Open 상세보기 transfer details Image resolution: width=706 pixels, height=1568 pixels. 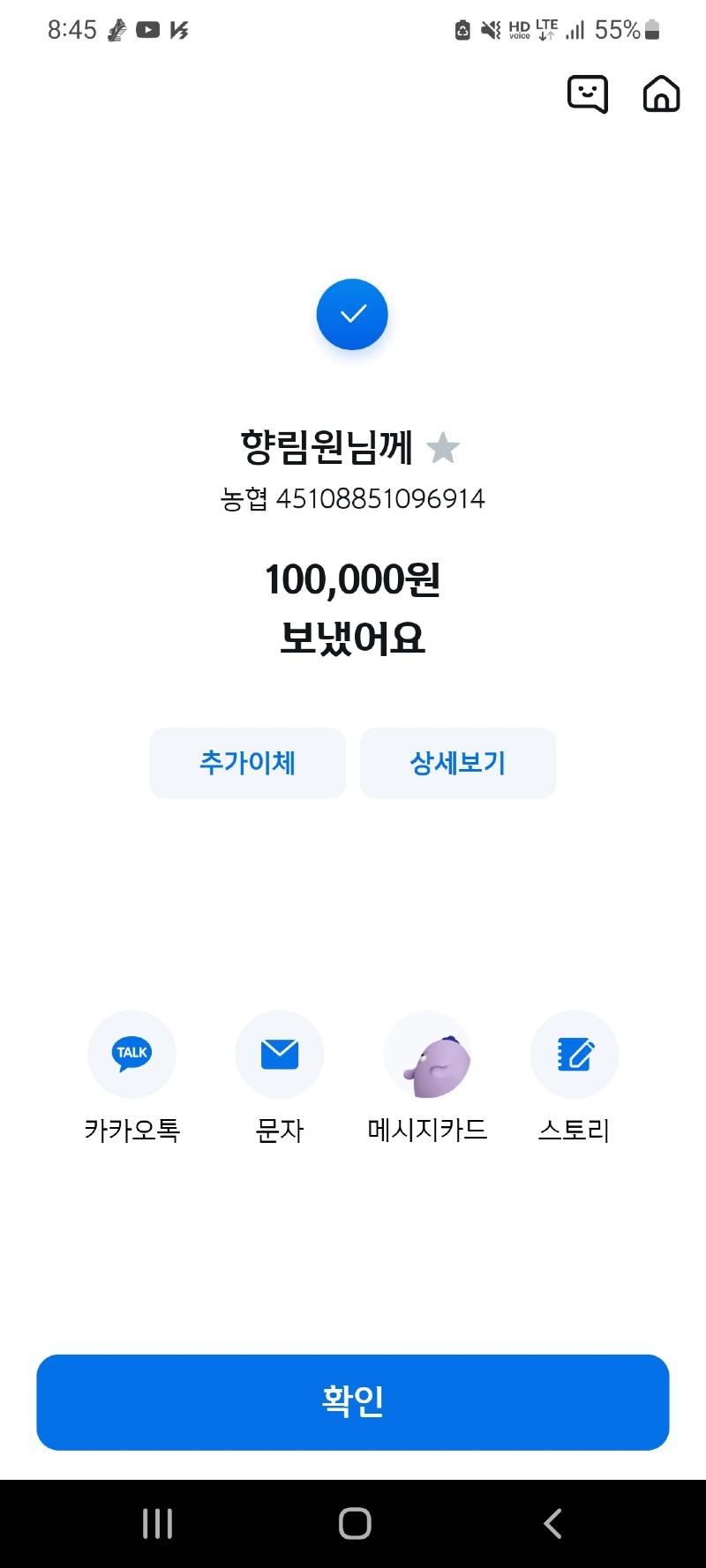pyautogui.click(x=458, y=763)
